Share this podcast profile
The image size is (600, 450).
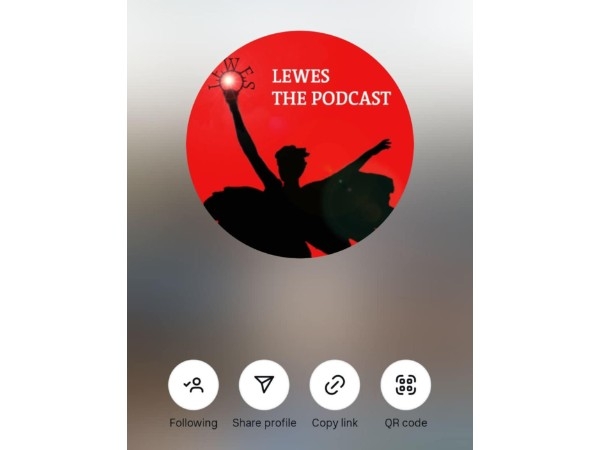click(x=264, y=385)
